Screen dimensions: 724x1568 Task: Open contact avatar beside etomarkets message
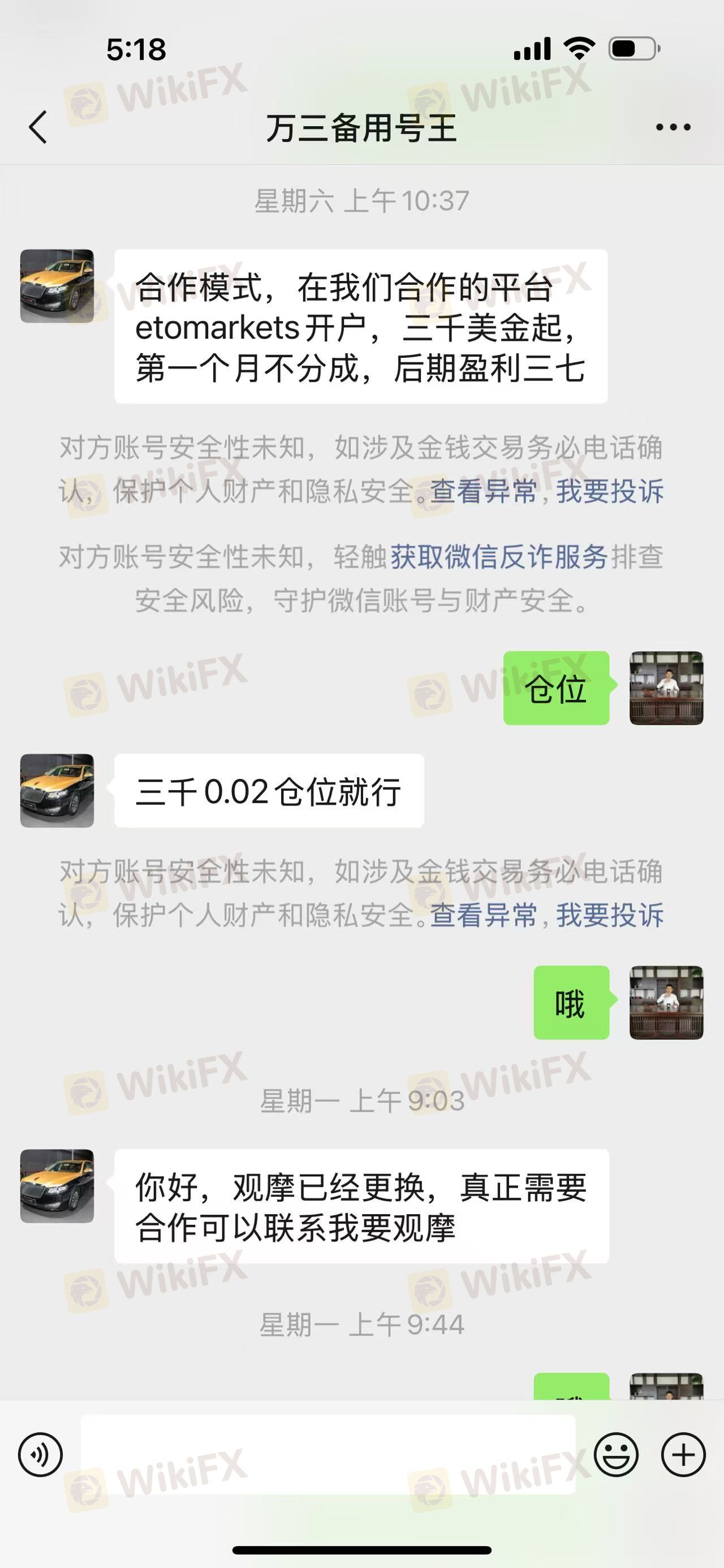(x=57, y=286)
